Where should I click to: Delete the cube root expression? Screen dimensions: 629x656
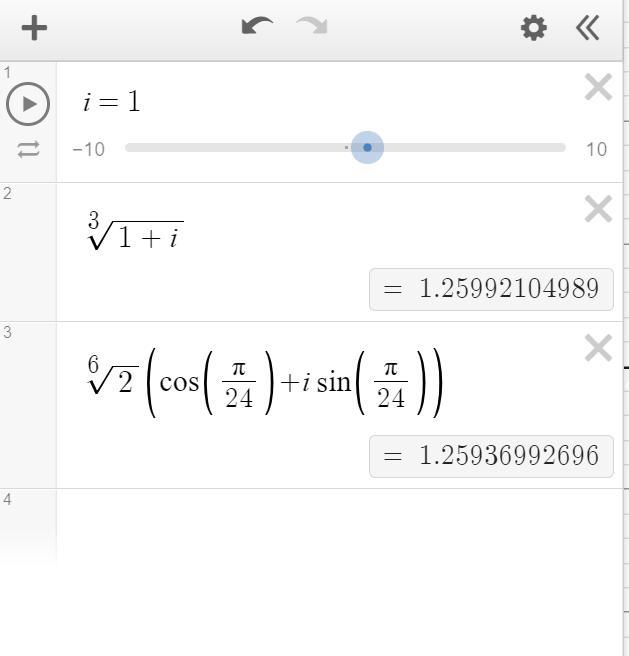598,209
